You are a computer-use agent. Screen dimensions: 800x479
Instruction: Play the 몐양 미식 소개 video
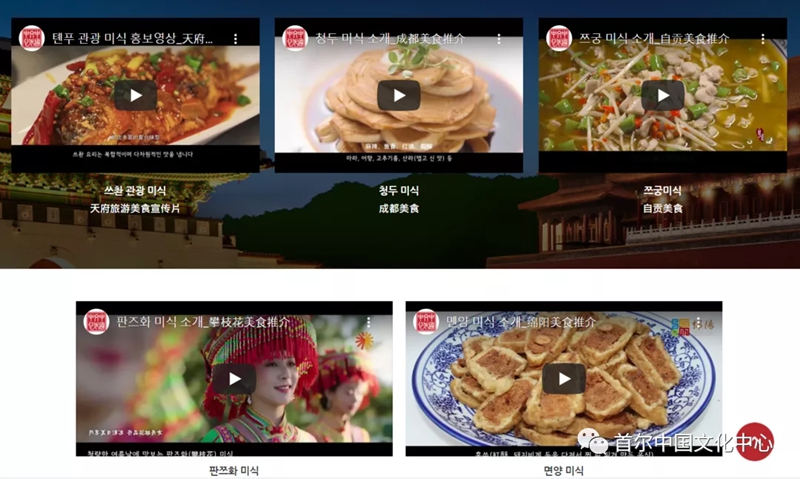(564, 378)
